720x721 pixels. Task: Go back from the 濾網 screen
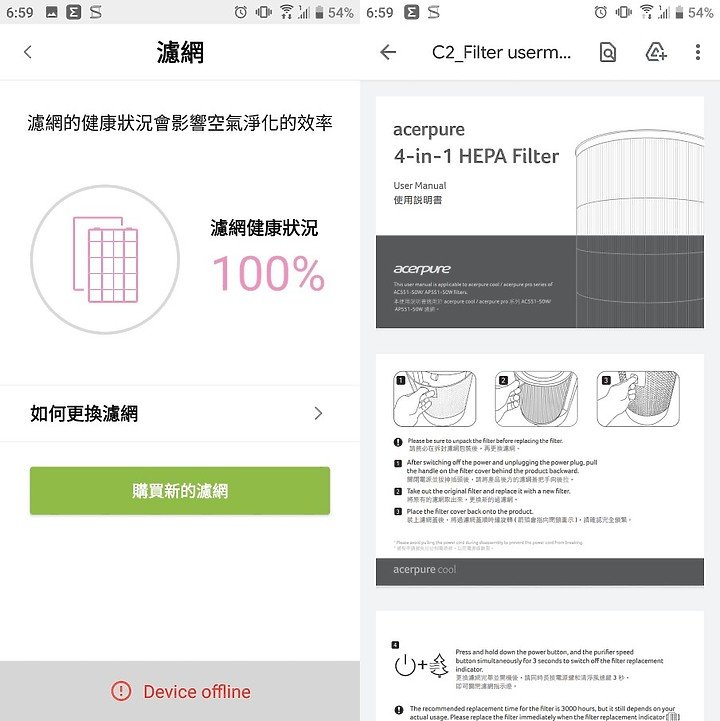pyautogui.click(x=27, y=53)
